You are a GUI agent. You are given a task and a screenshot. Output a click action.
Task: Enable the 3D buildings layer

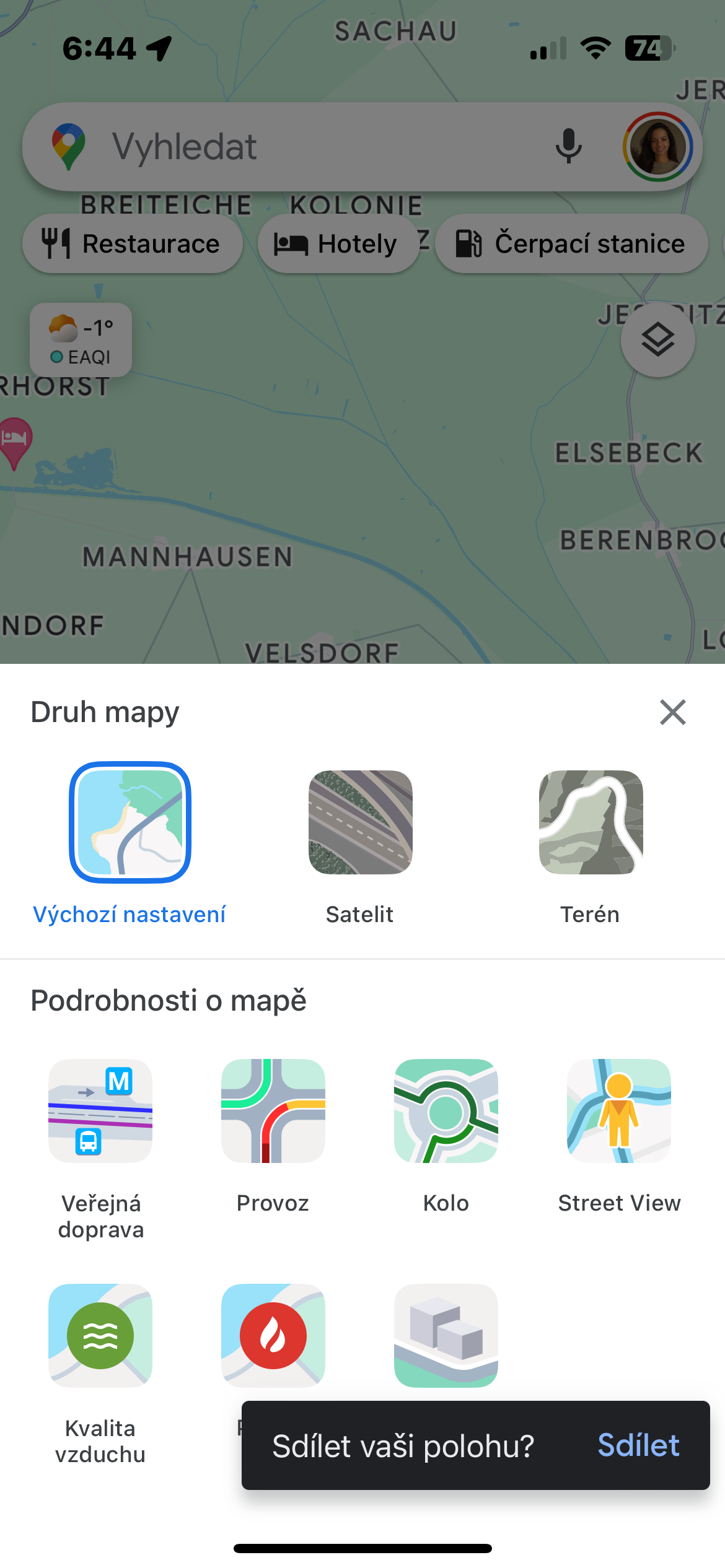pyautogui.click(x=446, y=1336)
